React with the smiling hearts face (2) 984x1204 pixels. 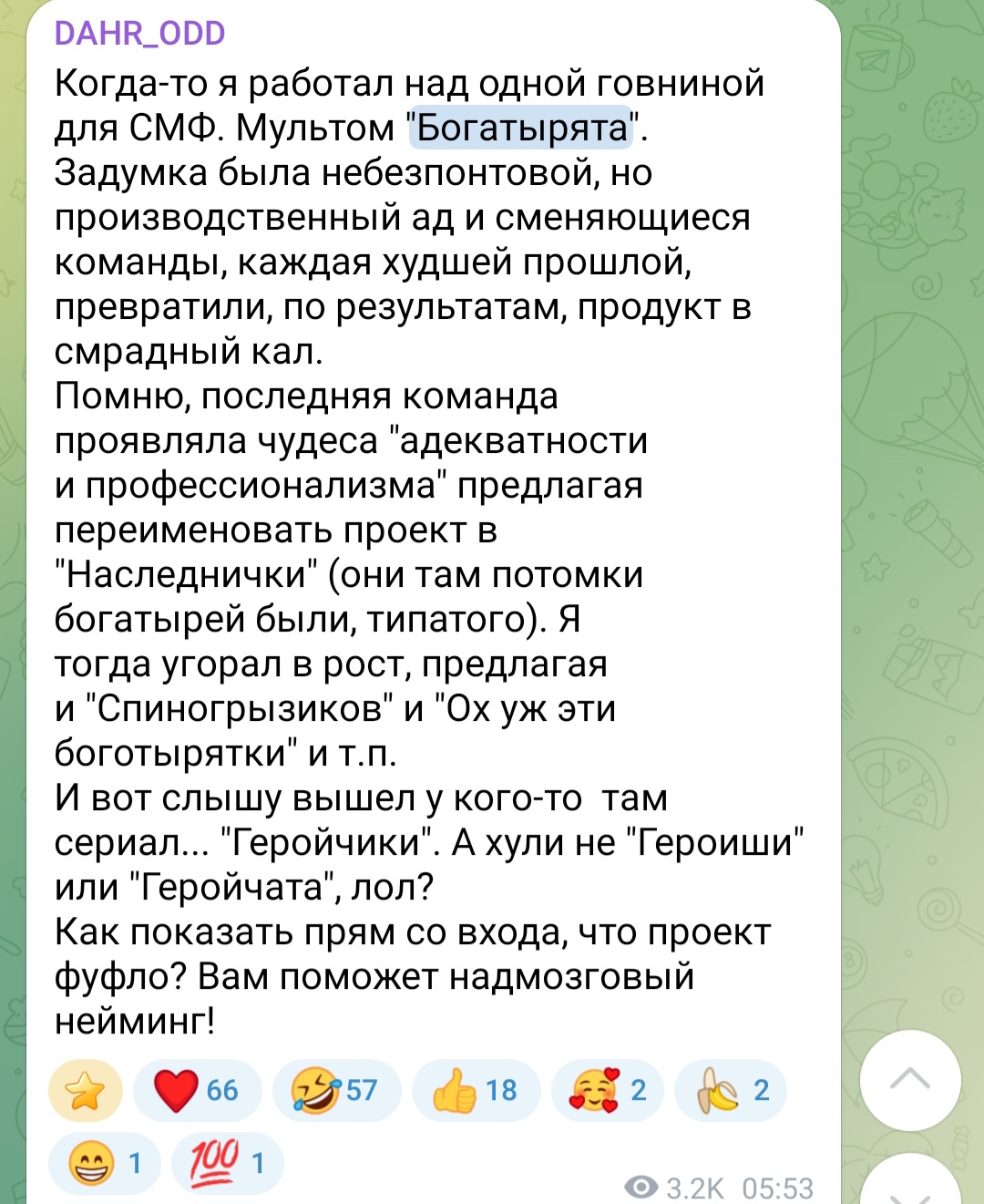609,1090
